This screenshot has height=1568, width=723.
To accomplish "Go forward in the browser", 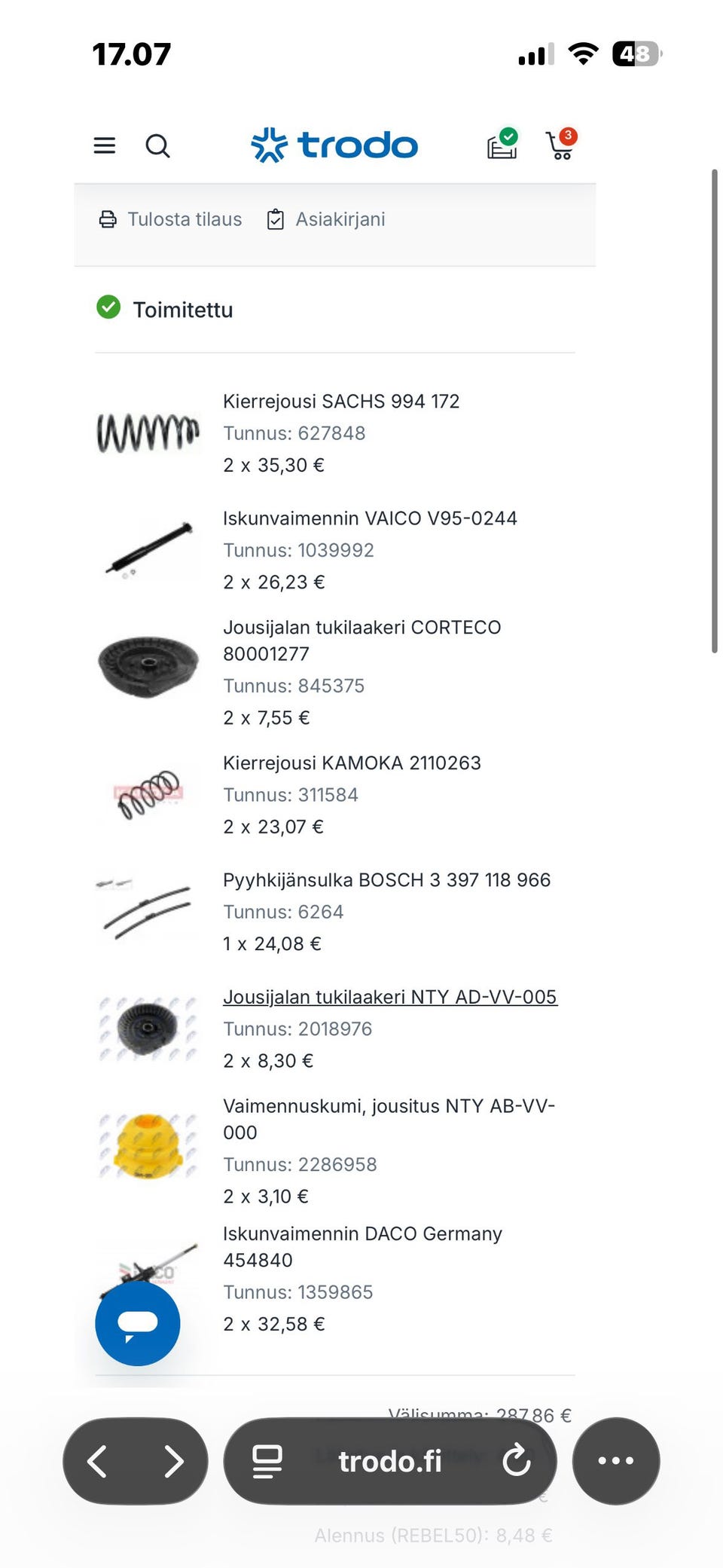I will (174, 1461).
